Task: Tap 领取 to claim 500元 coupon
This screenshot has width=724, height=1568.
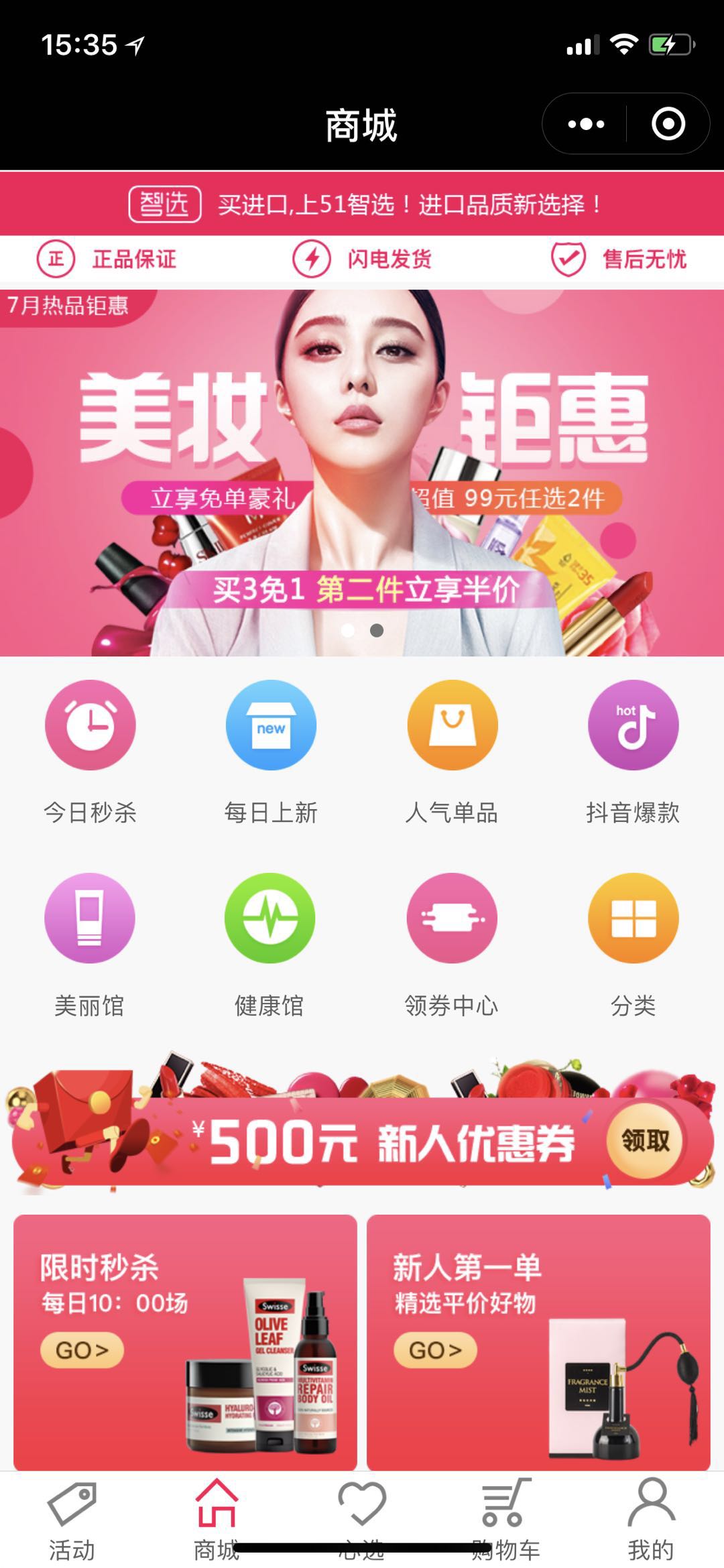Action: 645,1140
